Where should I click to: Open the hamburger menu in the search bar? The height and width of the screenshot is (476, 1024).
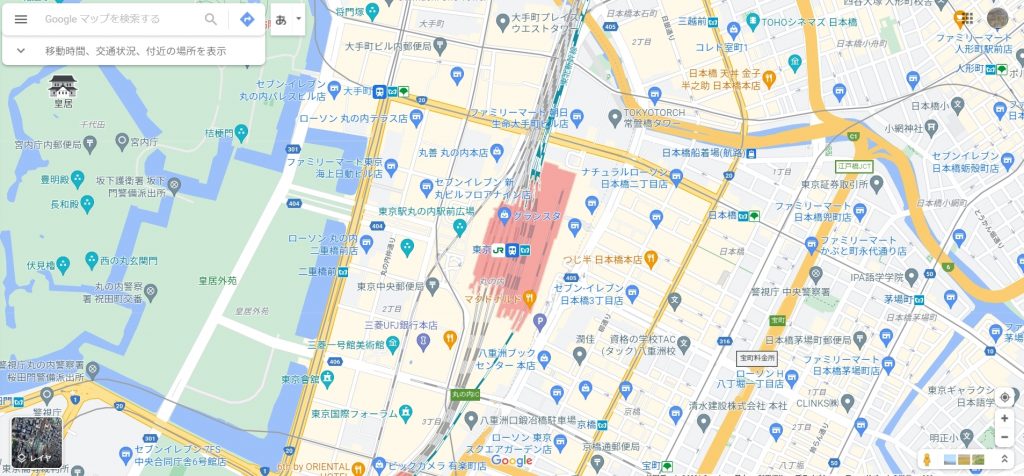(x=21, y=19)
